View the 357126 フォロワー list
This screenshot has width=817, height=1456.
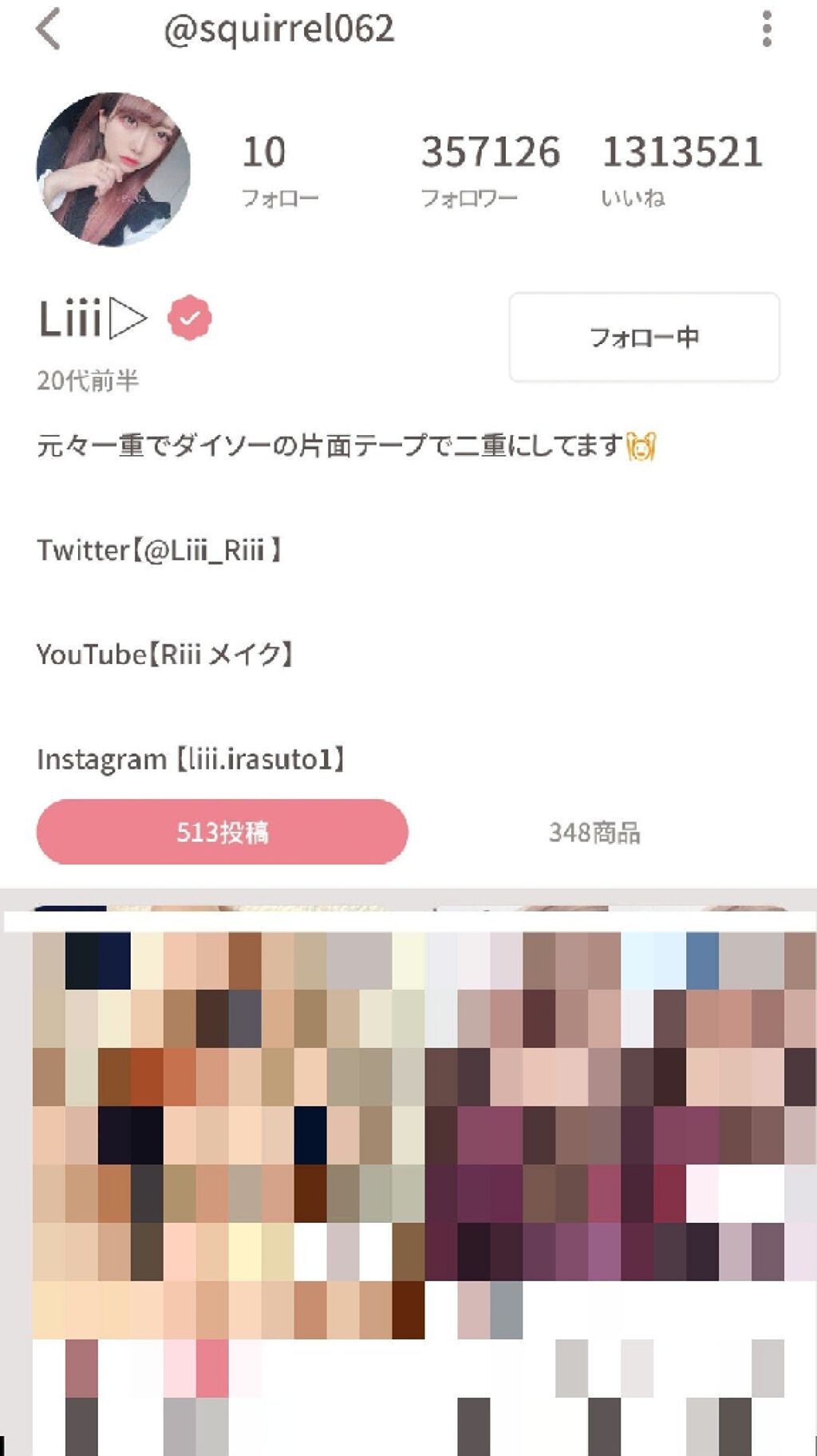click(x=489, y=168)
